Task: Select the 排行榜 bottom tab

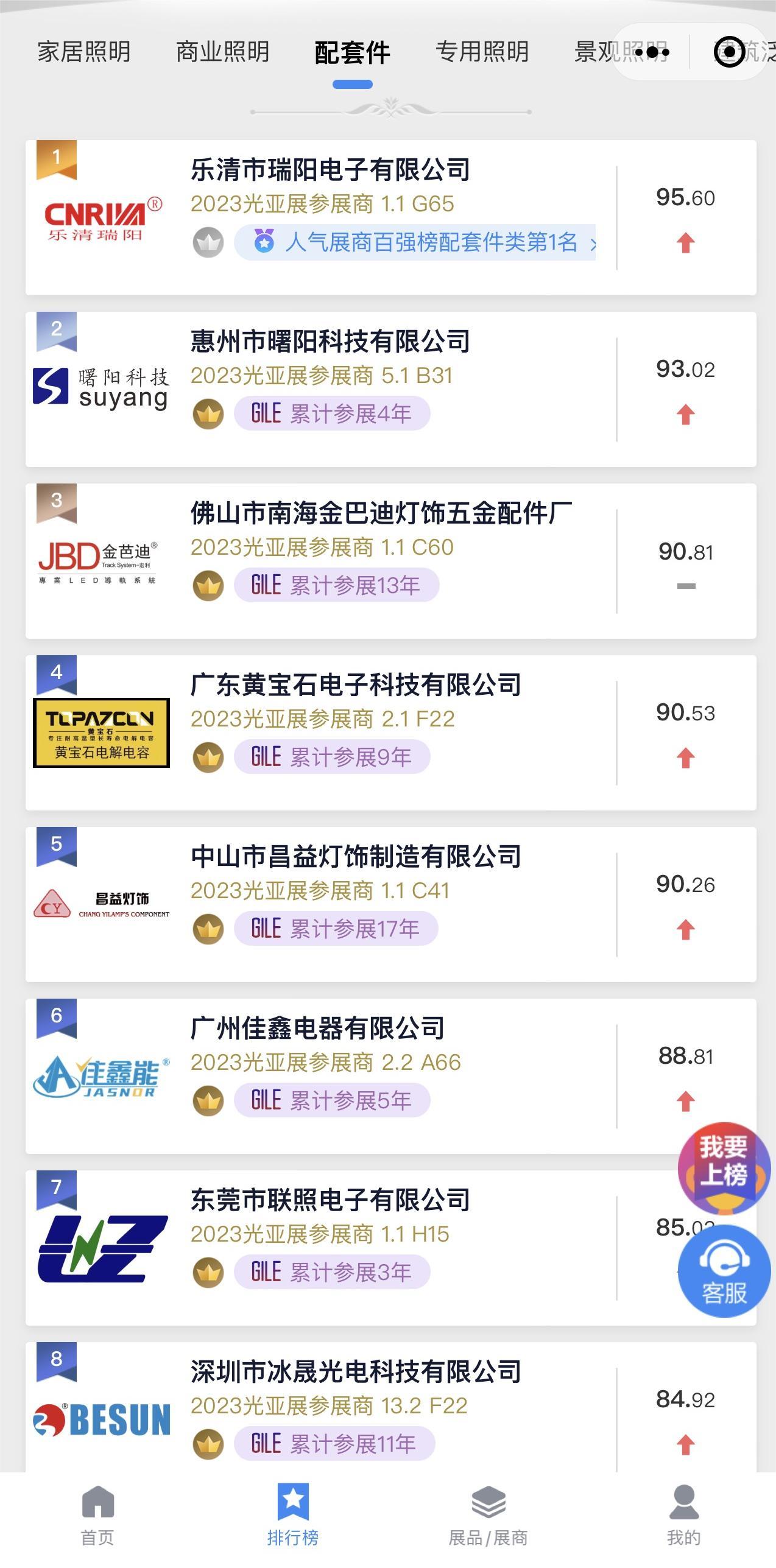Action: [x=293, y=1514]
